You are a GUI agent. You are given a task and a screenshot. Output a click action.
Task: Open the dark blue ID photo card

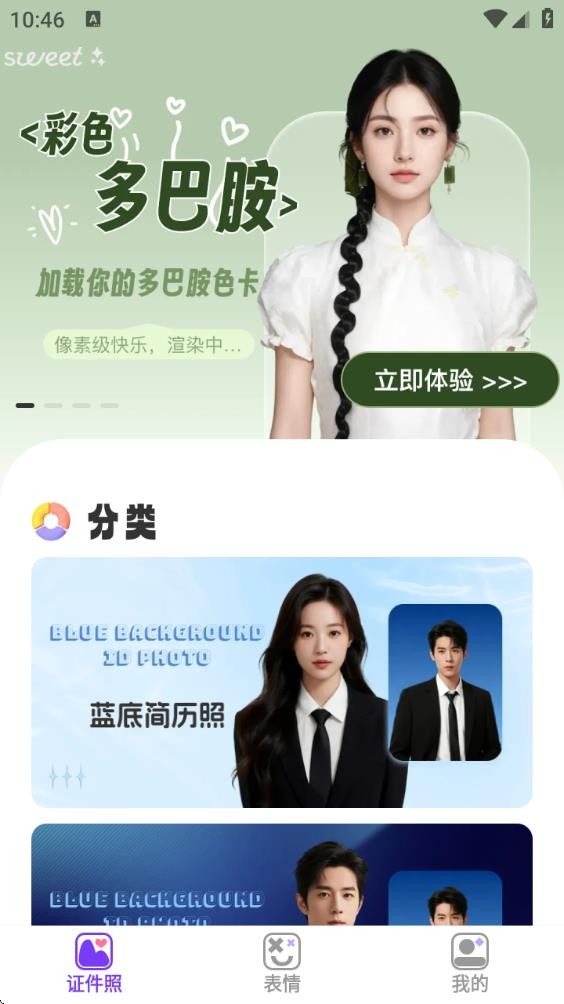282,874
